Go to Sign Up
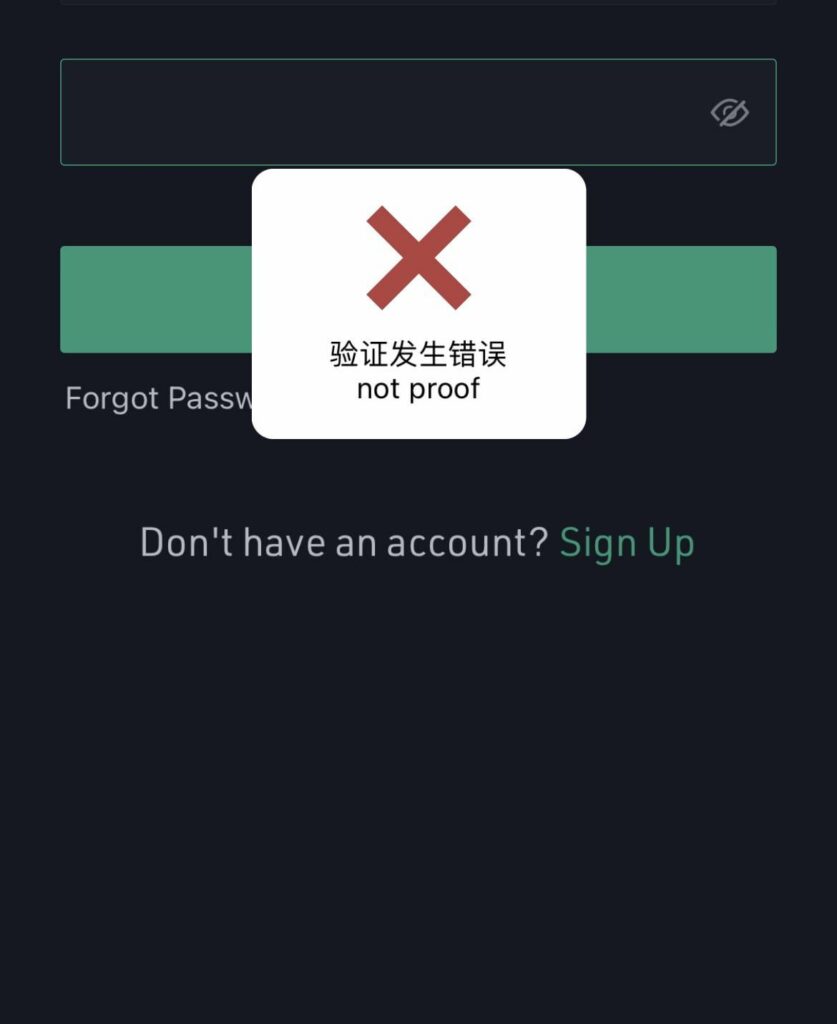 626,543
